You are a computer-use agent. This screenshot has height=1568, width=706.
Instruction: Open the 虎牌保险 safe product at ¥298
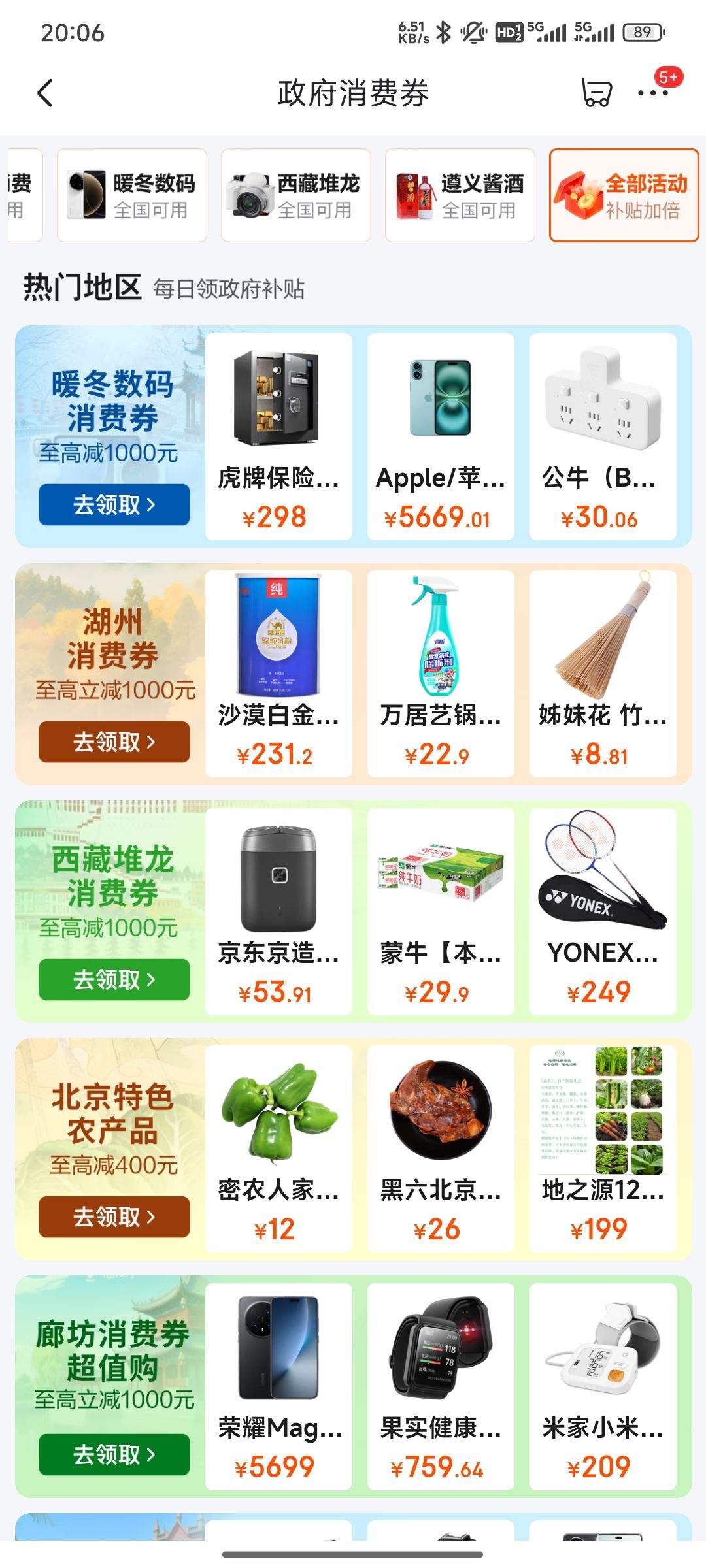278,436
